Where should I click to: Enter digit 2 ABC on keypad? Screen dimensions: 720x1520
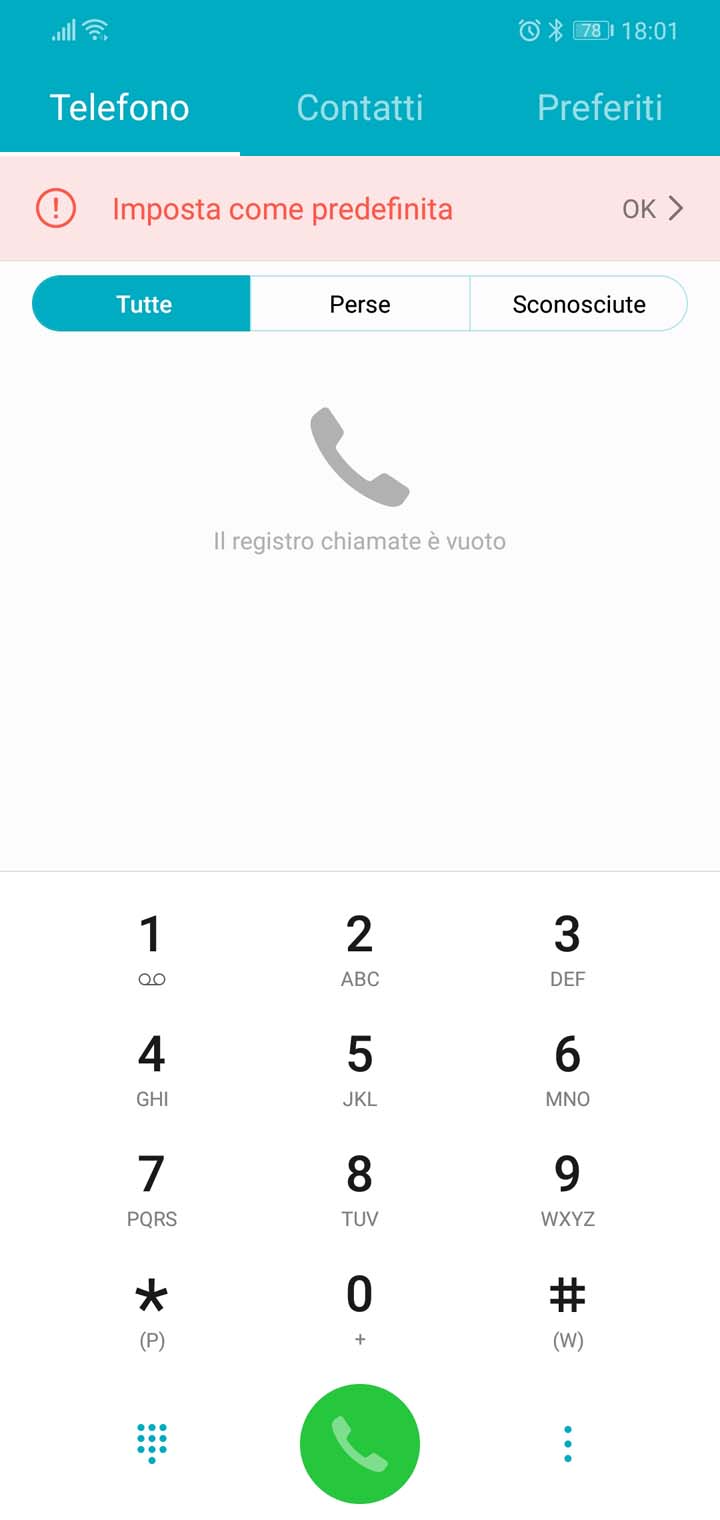tap(360, 951)
